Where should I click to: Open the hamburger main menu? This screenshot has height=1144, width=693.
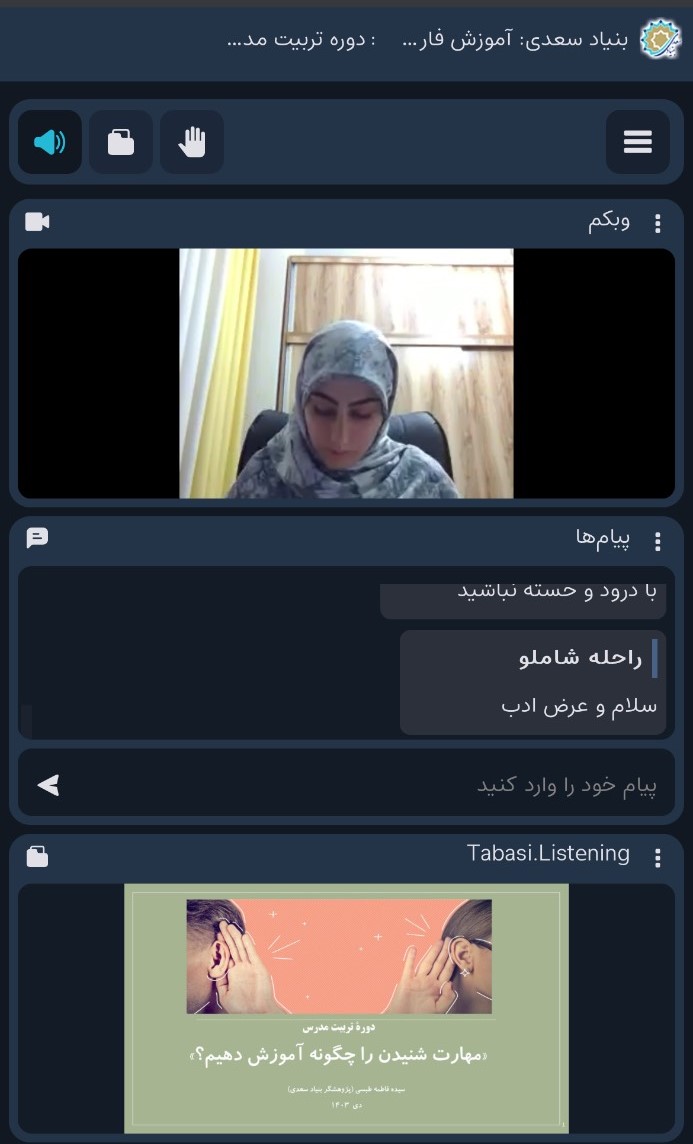[637, 142]
